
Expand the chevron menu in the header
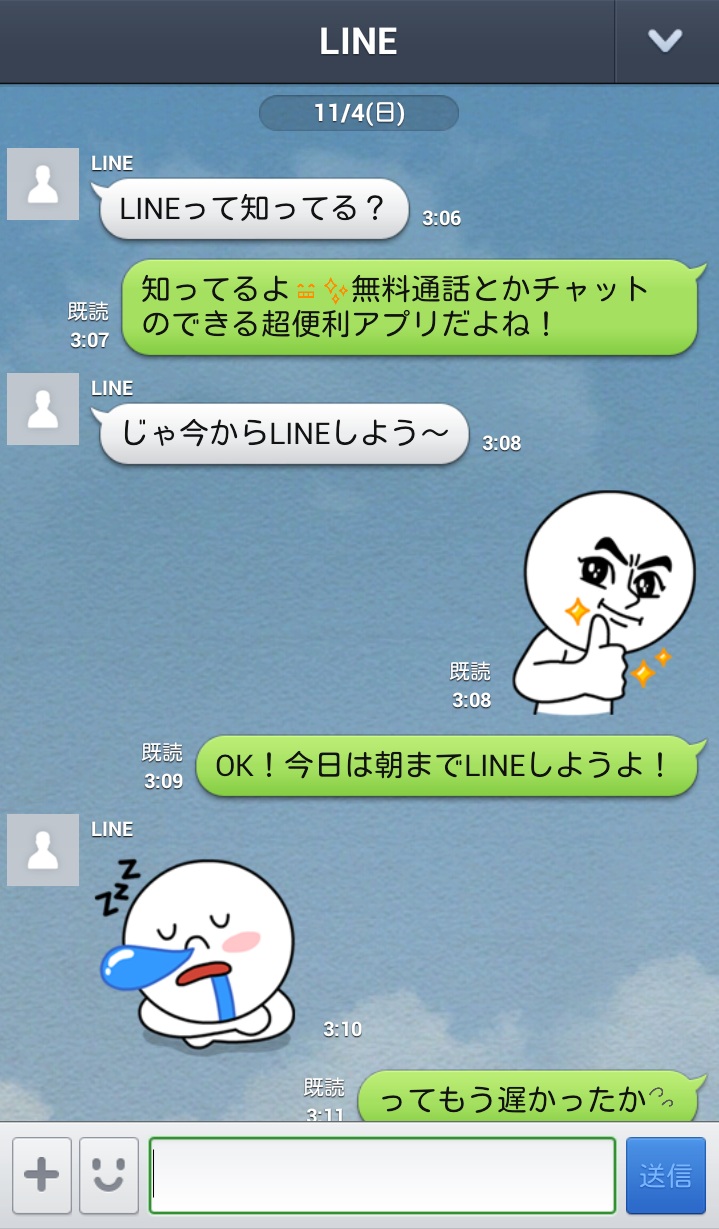(665, 41)
